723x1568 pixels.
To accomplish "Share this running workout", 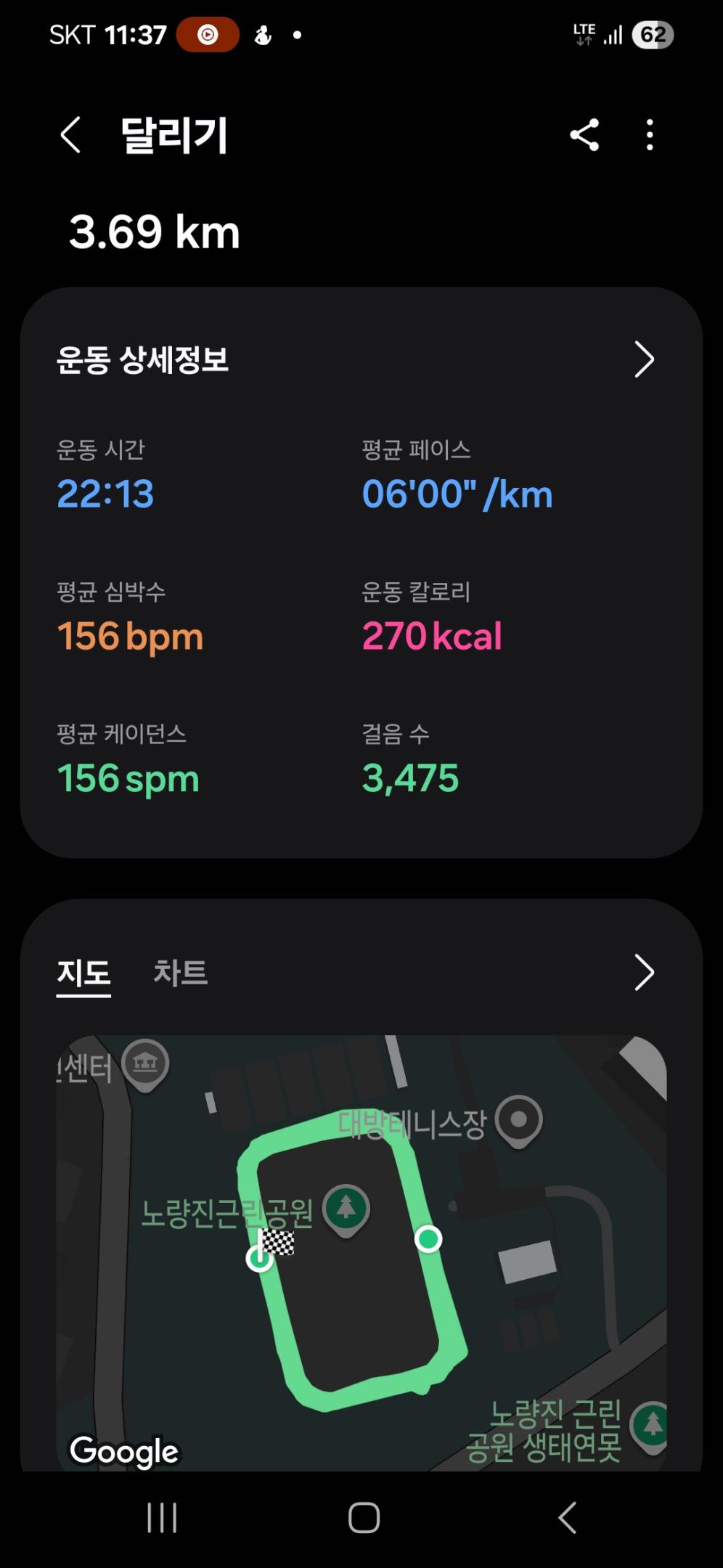I will click(x=584, y=135).
